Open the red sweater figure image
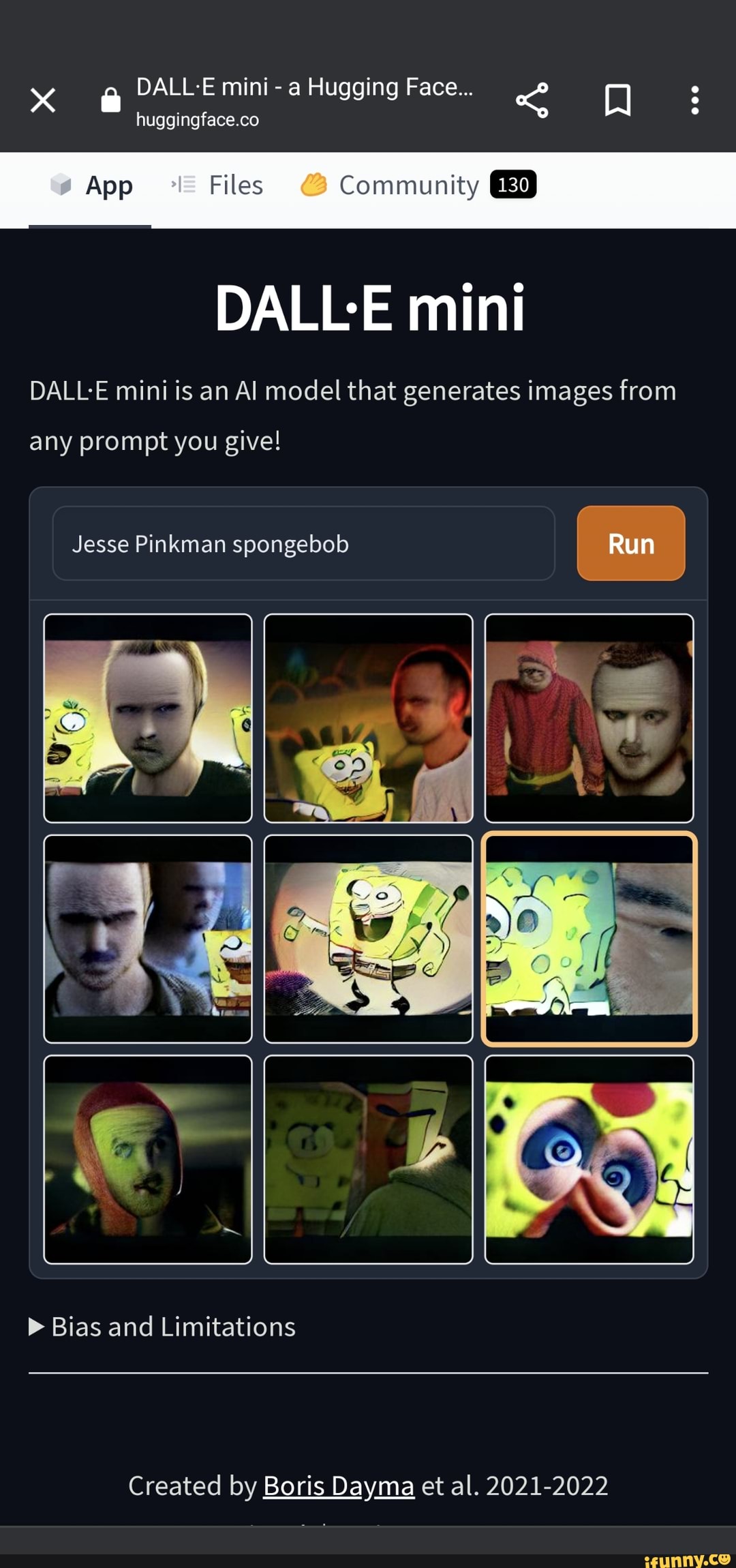This screenshot has height=1568, width=736. [x=589, y=718]
